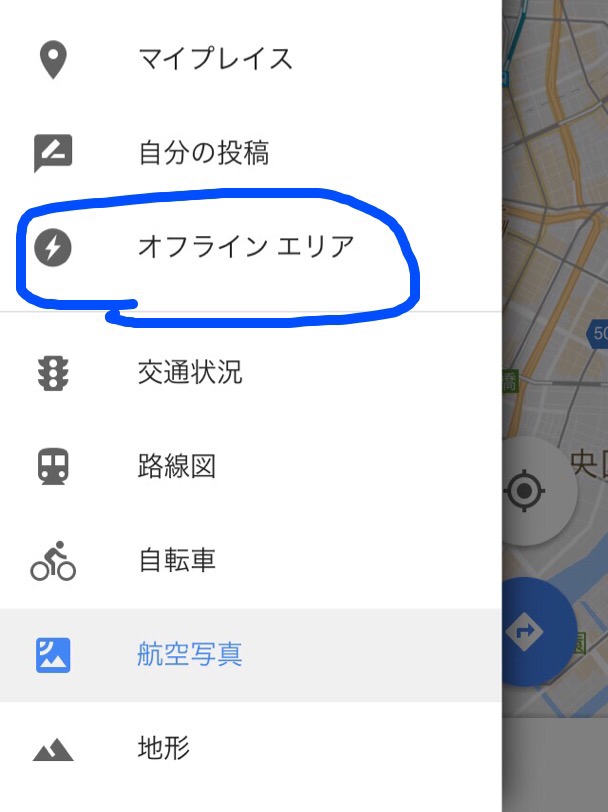Image resolution: width=608 pixels, height=812 pixels.
Task: Start directions with the blue button
Action: (x=526, y=631)
